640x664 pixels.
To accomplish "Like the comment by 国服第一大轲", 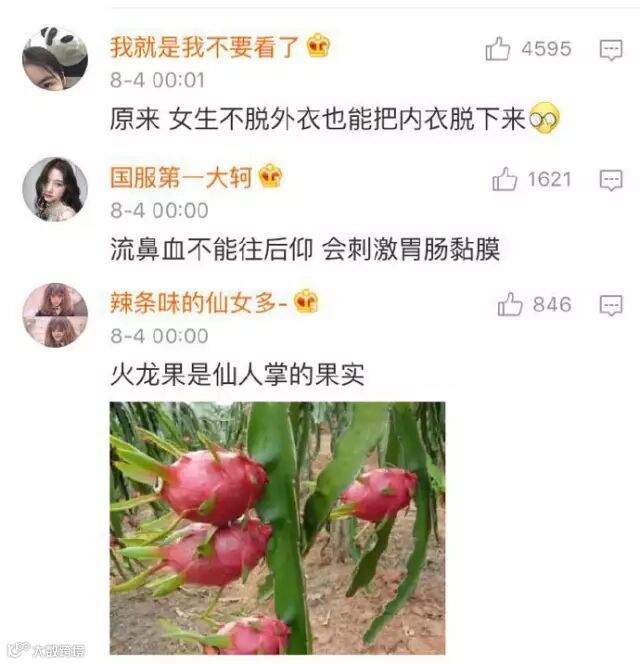I will tap(505, 180).
